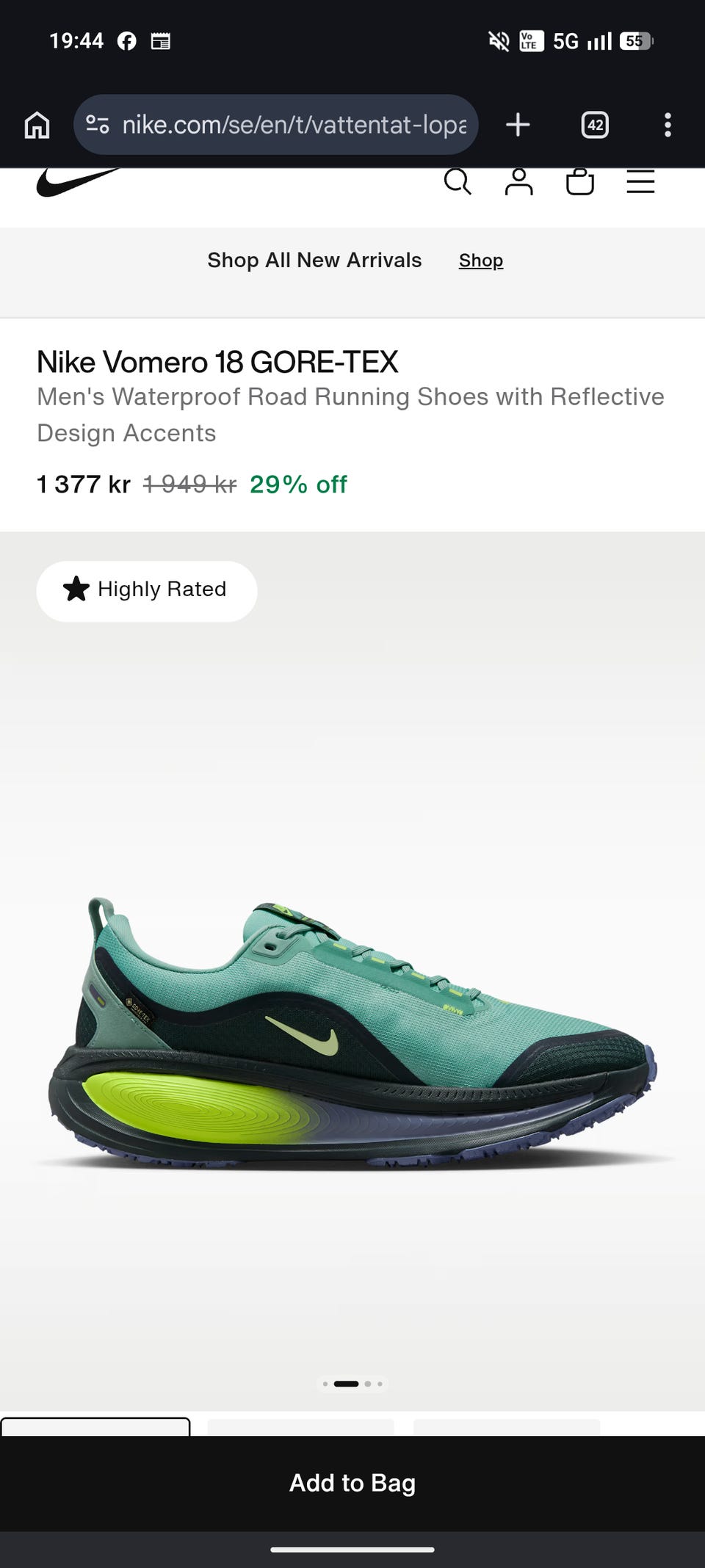The image size is (705, 1568).
Task: Open the browser overflow menu
Action: 668,125
